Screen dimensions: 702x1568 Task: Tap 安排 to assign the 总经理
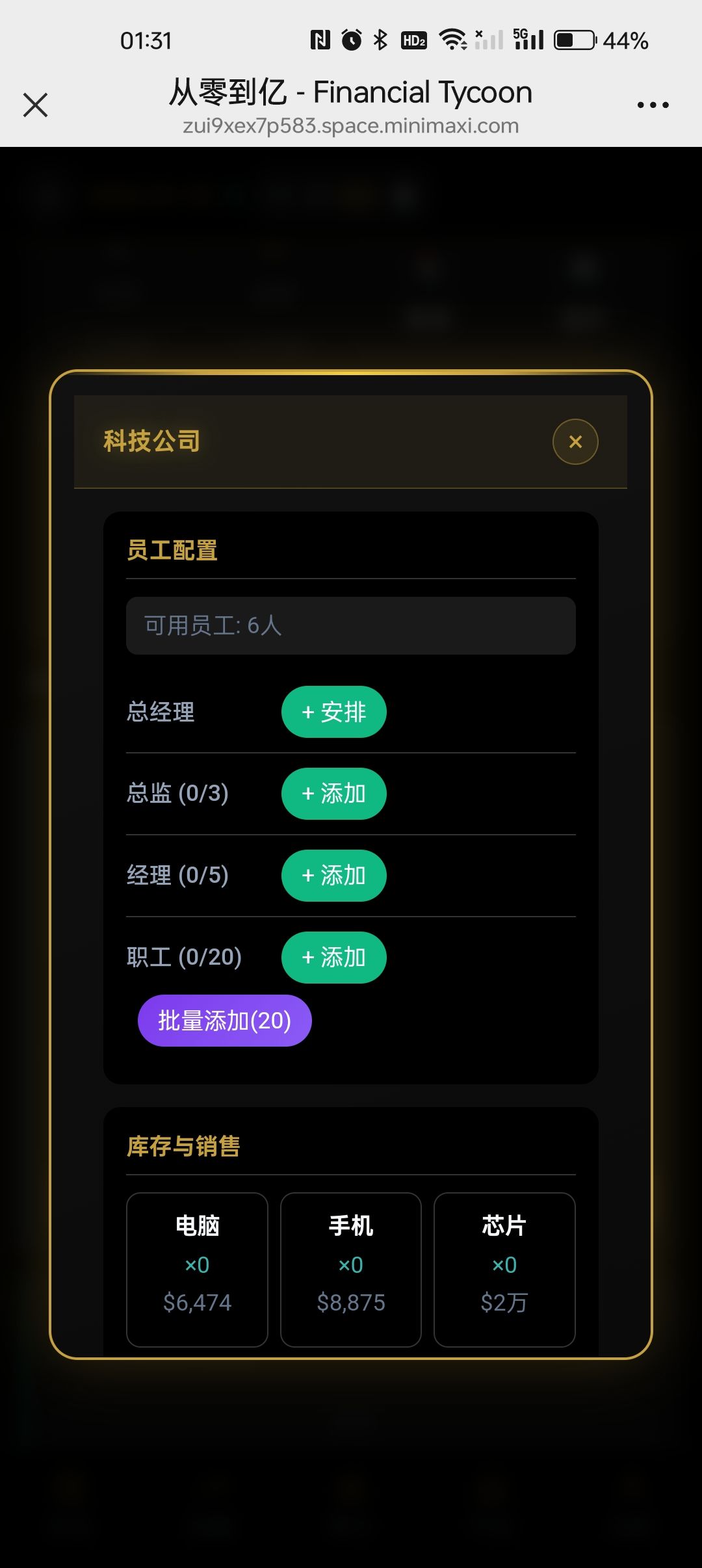coord(333,711)
